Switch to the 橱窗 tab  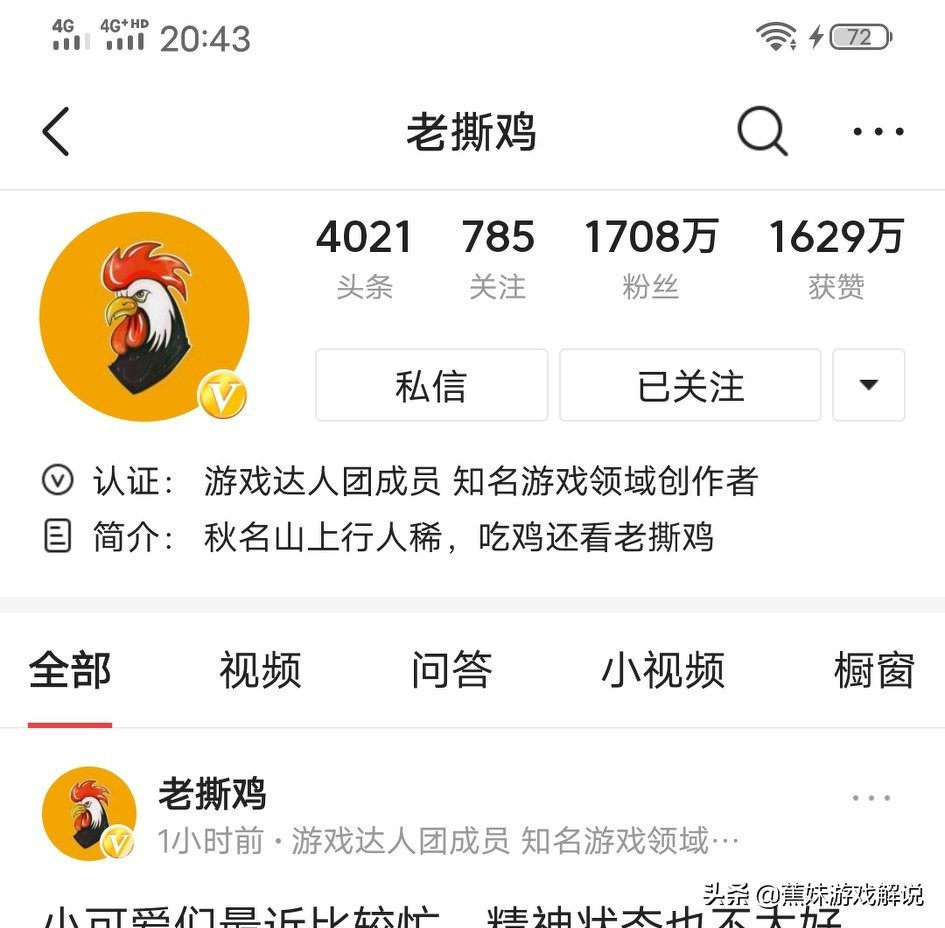pos(873,670)
